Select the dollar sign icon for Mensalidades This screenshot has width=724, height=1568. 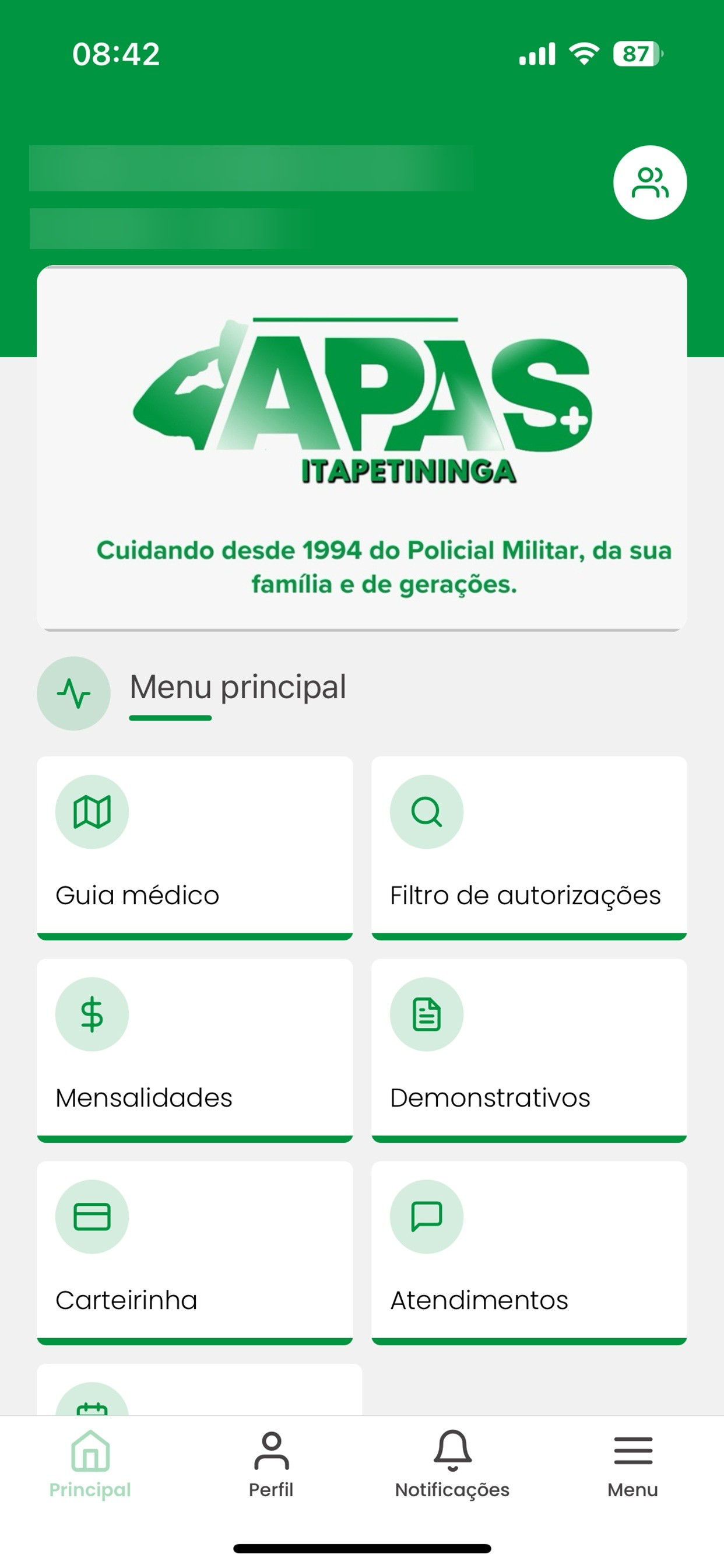(92, 1013)
